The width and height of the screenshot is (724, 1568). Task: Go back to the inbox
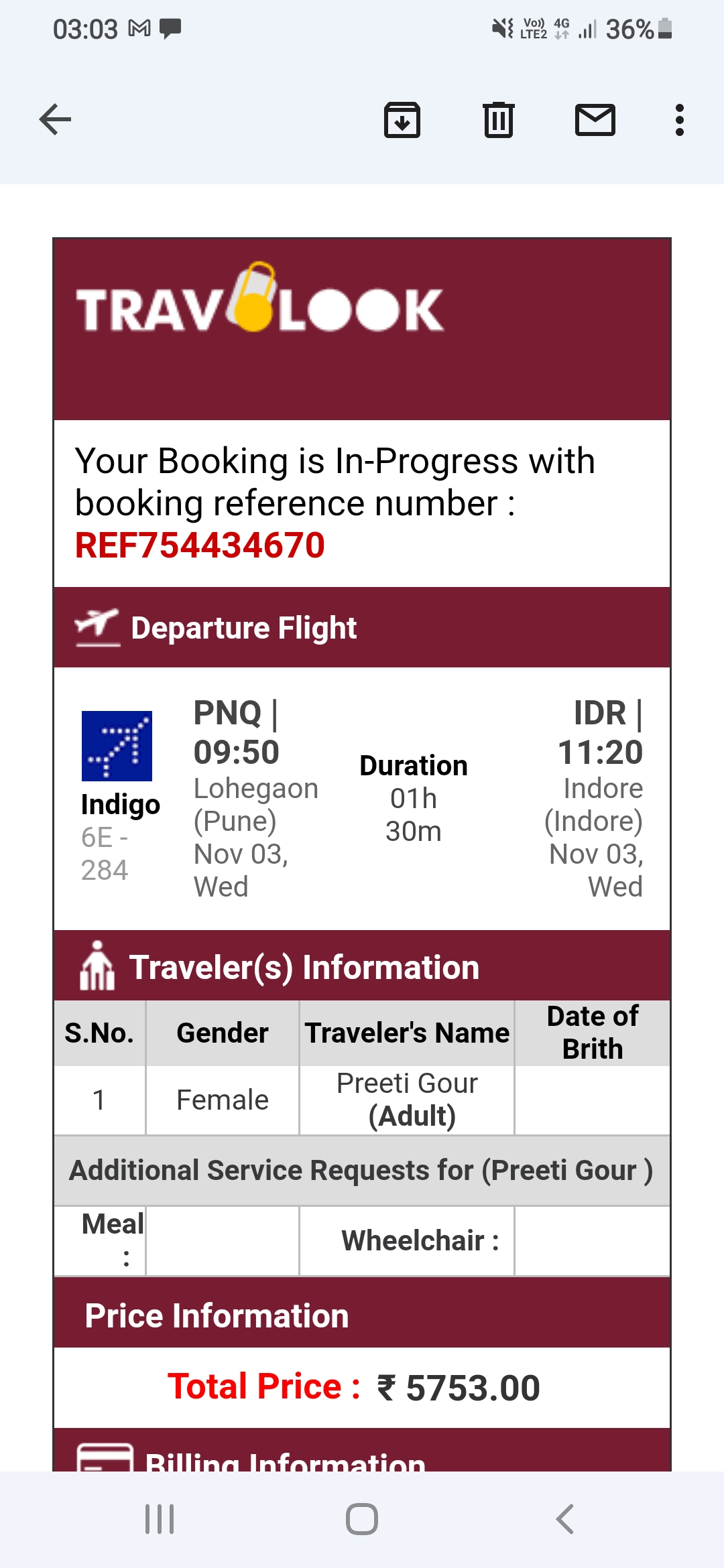coord(56,120)
